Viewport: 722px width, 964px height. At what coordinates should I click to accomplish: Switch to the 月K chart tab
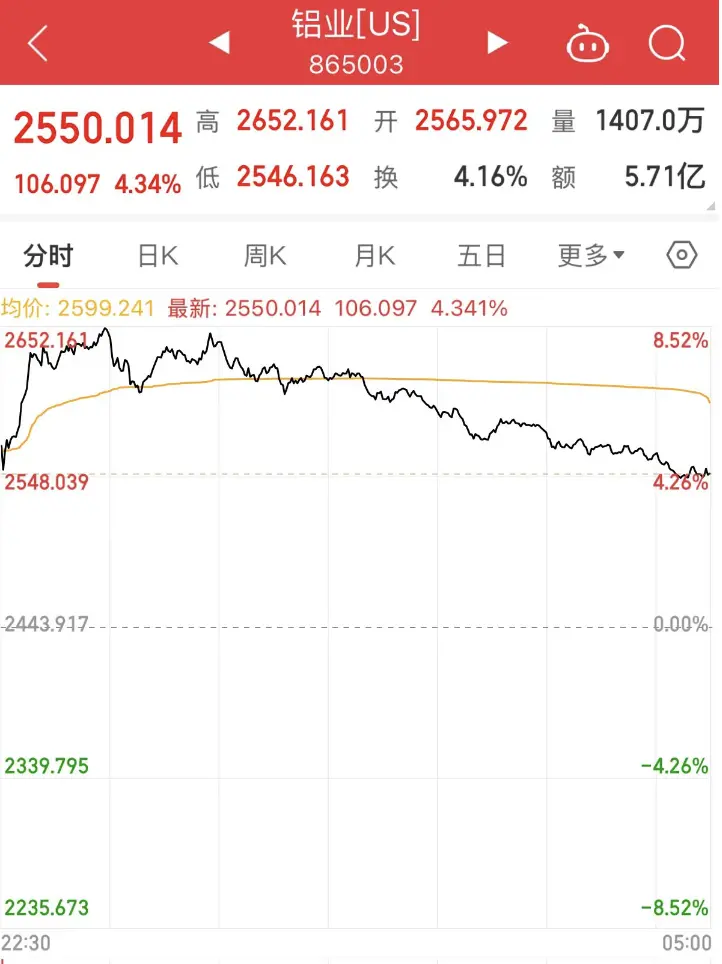tap(374, 256)
